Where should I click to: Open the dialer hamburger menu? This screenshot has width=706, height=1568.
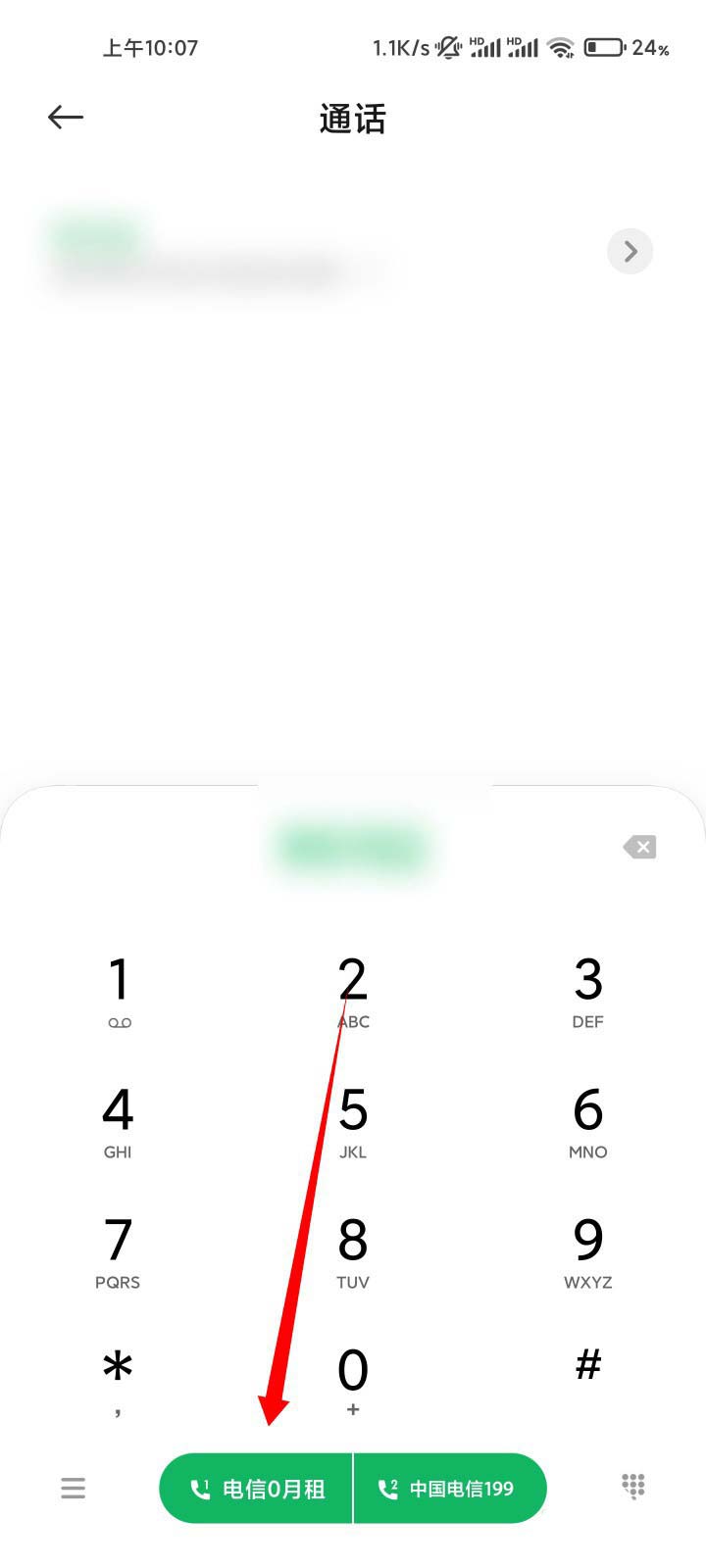point(74,1489)
